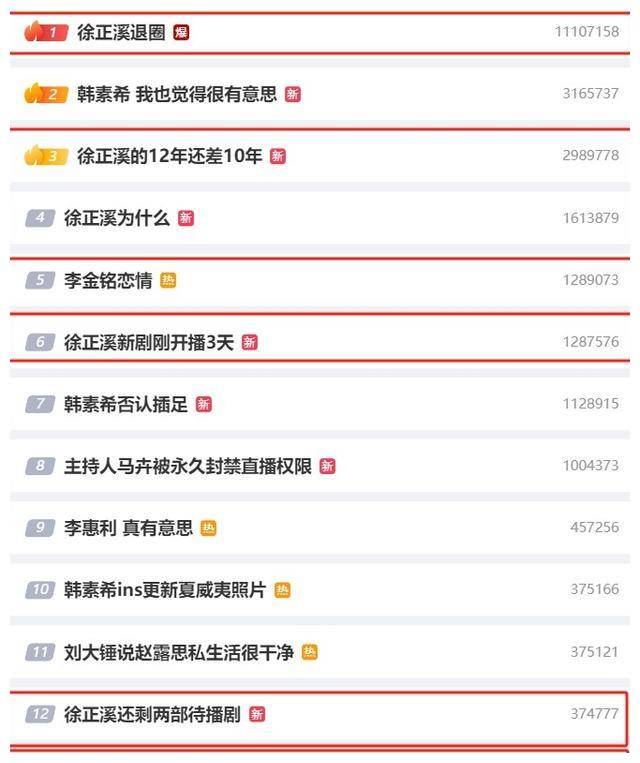Open the 李惠利 真有意思 topic
640x763 pixels.
(128, 528)
